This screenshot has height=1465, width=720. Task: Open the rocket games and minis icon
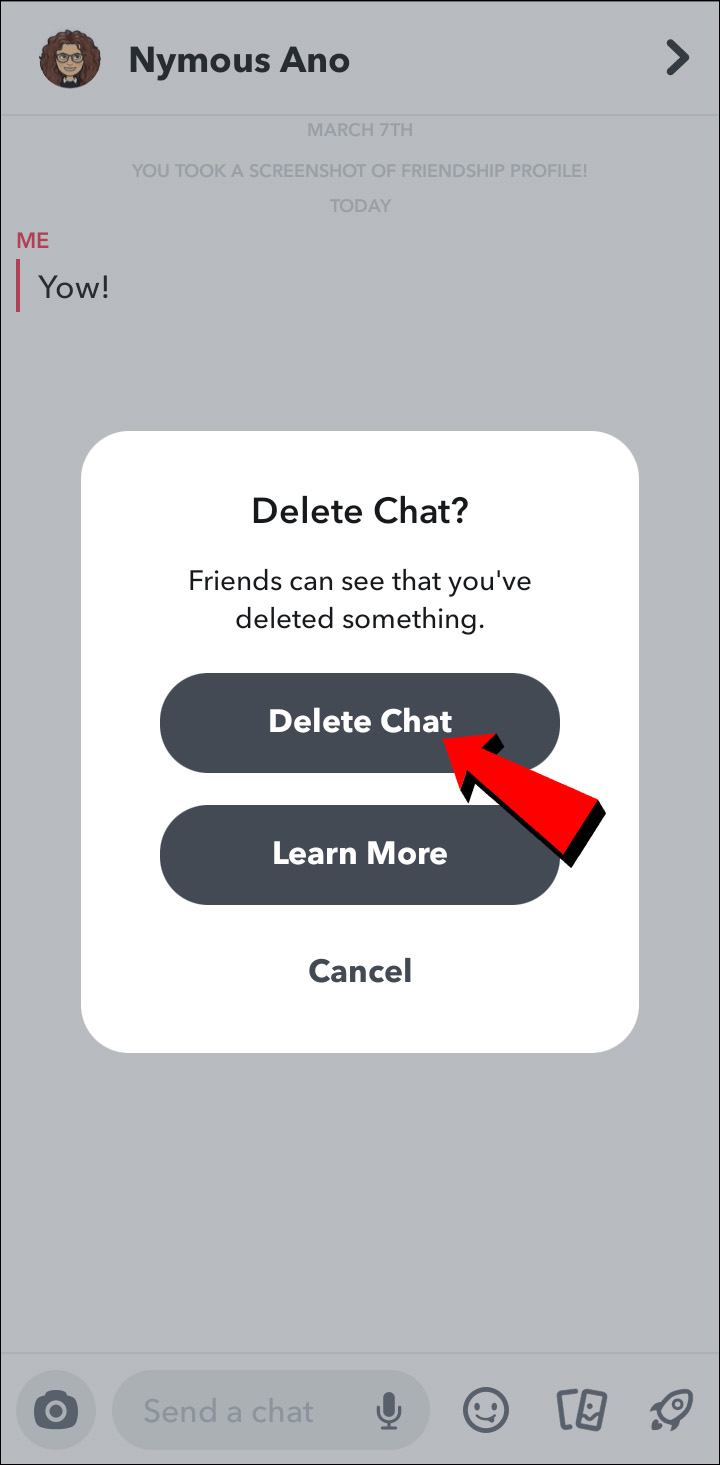(x=670, y=1411)
